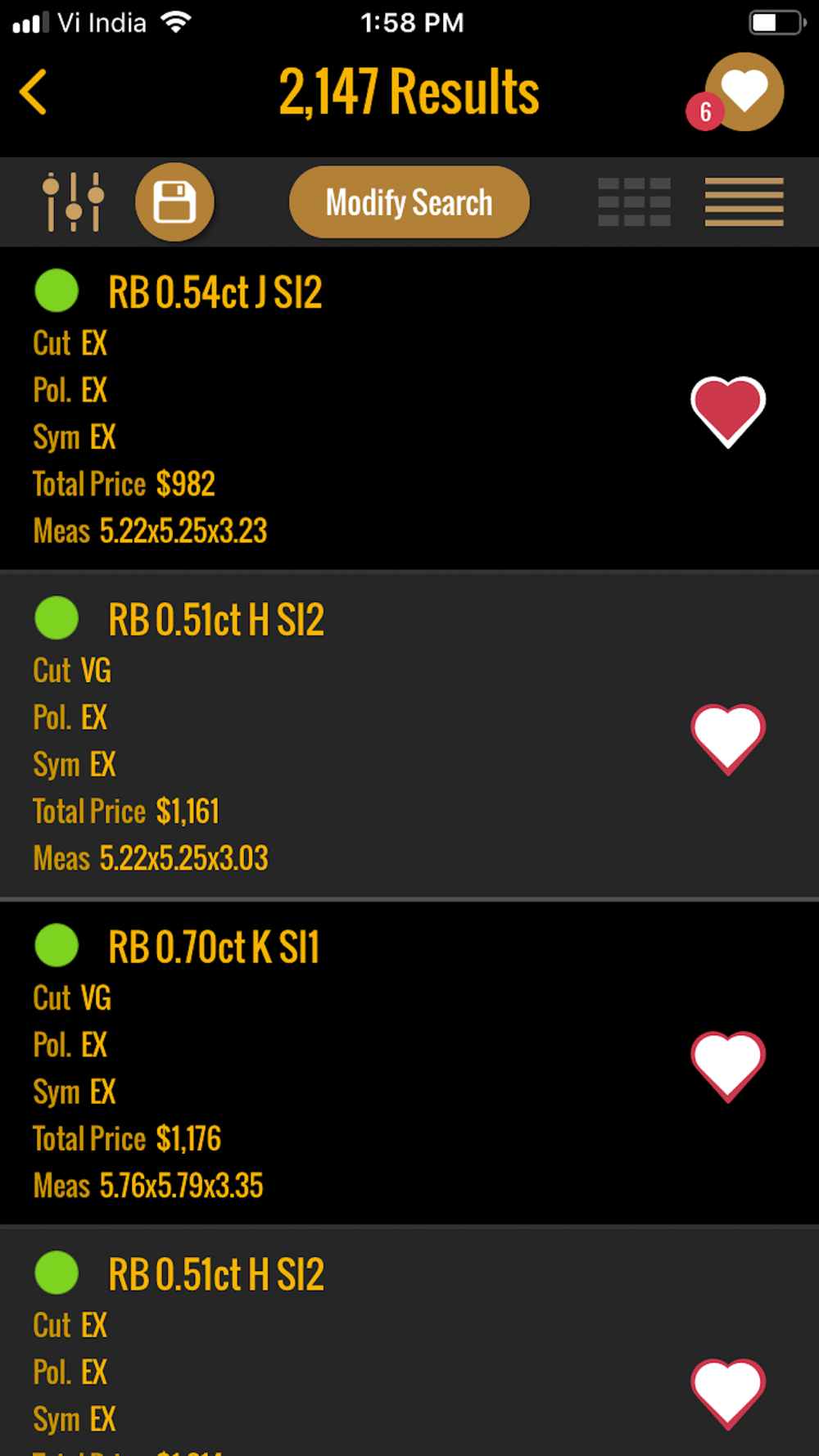Open the filter sliders options
The image size is (819, 1456).
[x=73, y=201]
